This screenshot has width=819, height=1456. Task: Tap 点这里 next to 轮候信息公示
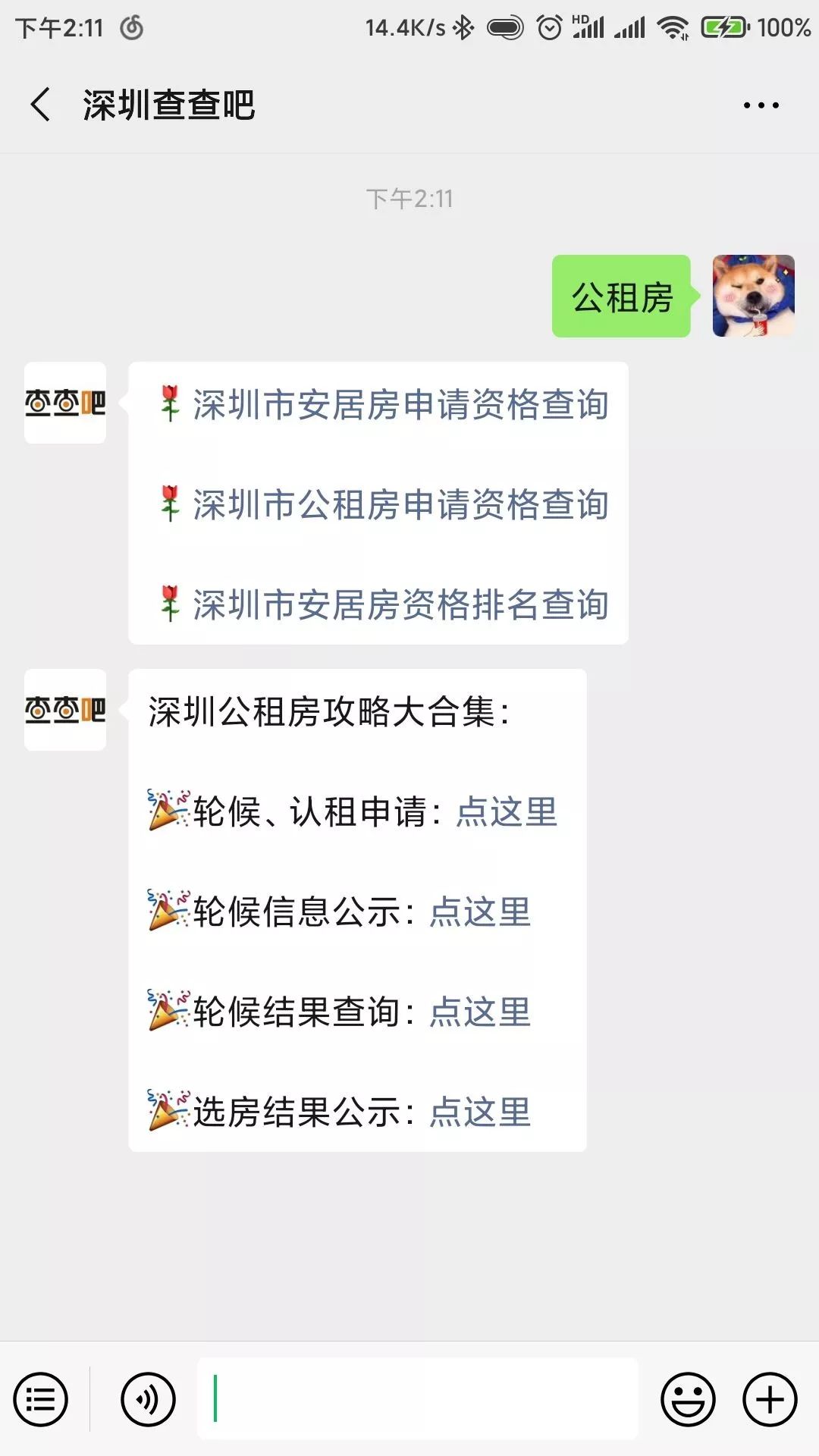[x=481, y=912]
